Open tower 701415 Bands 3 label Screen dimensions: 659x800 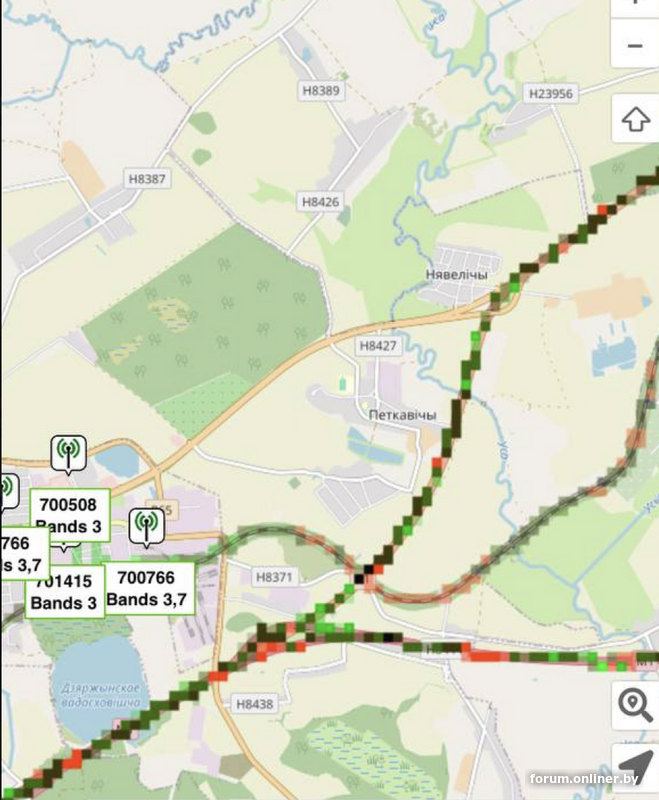(64, 592)
